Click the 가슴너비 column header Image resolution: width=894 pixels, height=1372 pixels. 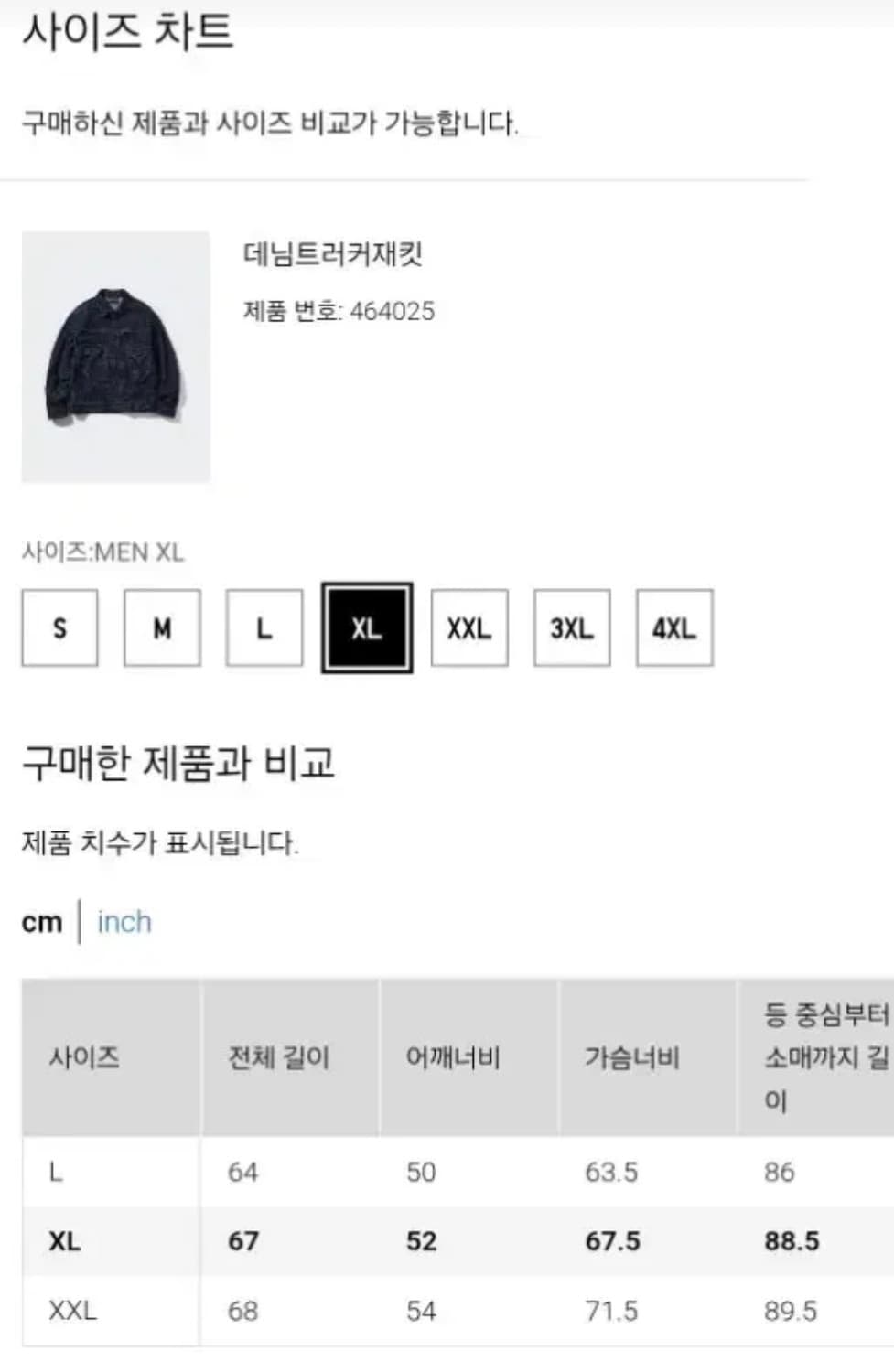point(615,1056)
